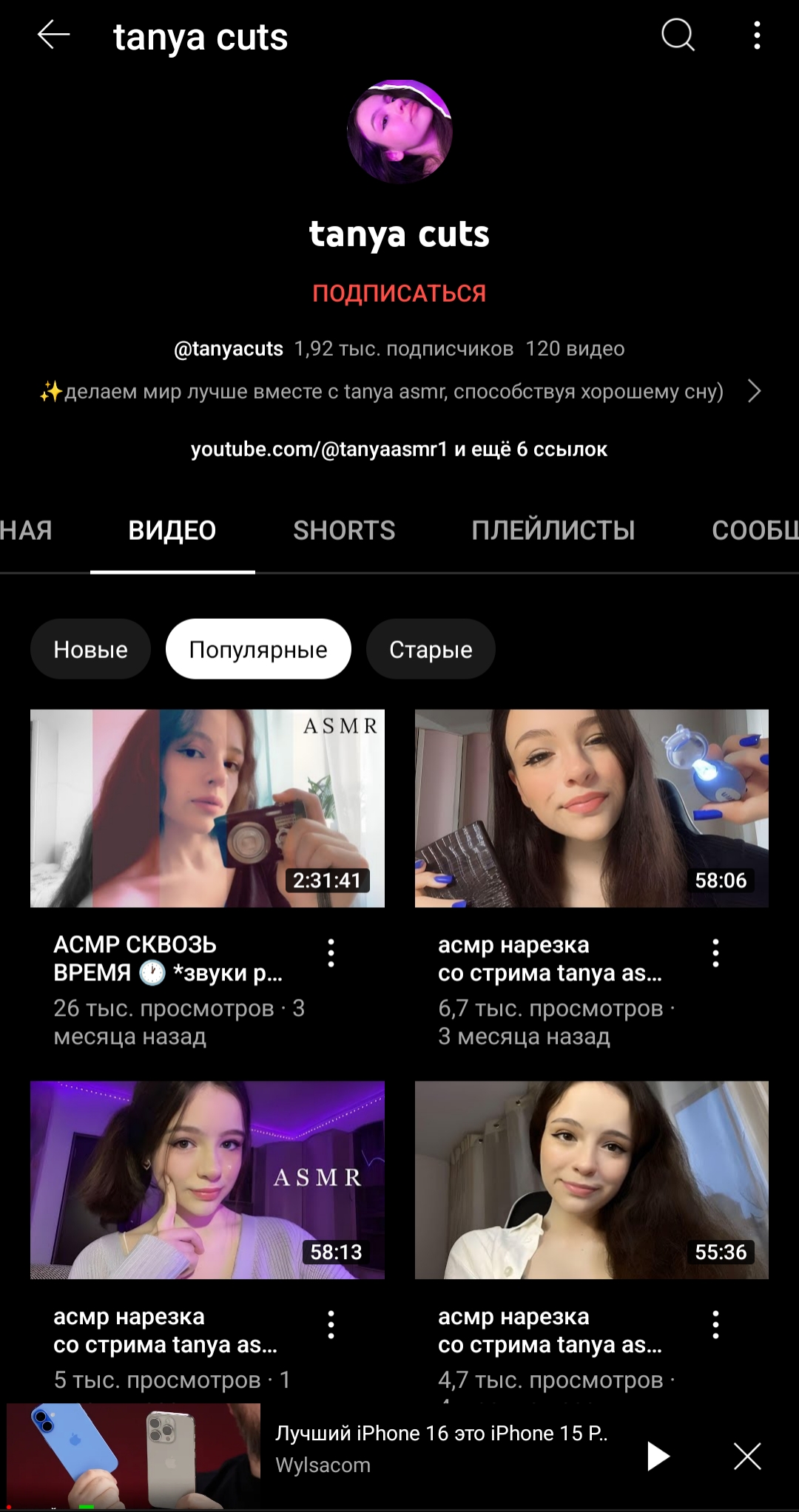Viewport: 799px width, 1512px height.
Task: Select the Популярные filter chip
Action: click(x=258, y=649)
